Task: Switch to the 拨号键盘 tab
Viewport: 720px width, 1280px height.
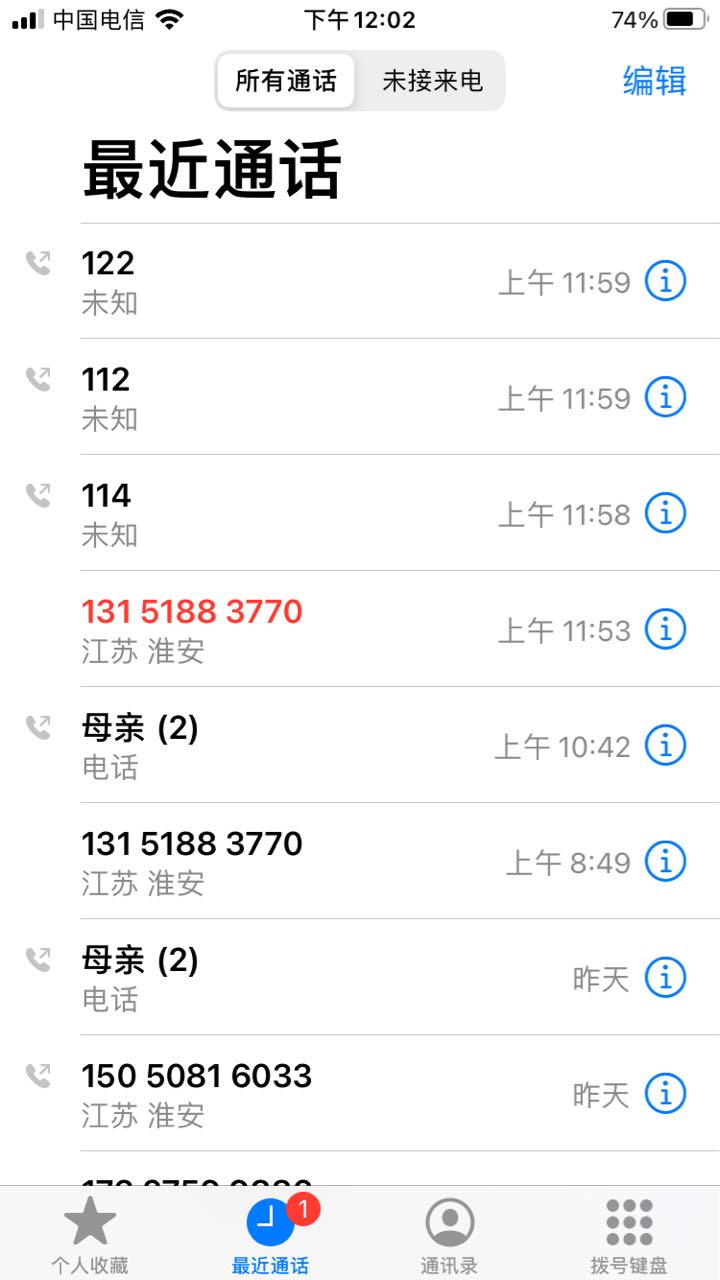Action: [629, 1234]
